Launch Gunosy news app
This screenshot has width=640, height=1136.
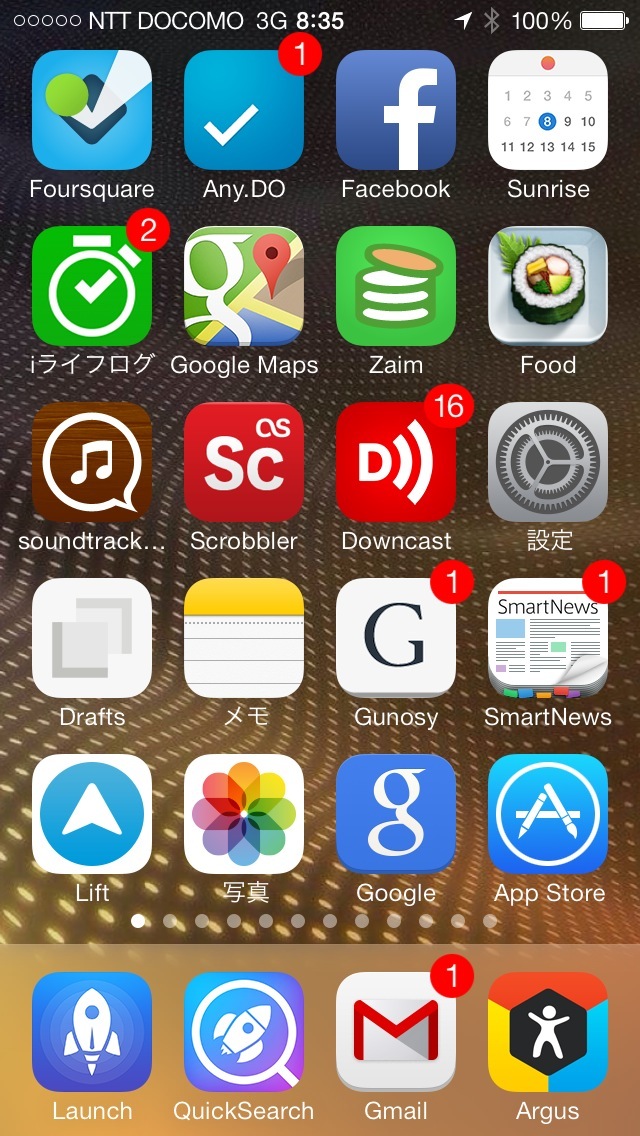pyautogui.click(x=396, y=638)
